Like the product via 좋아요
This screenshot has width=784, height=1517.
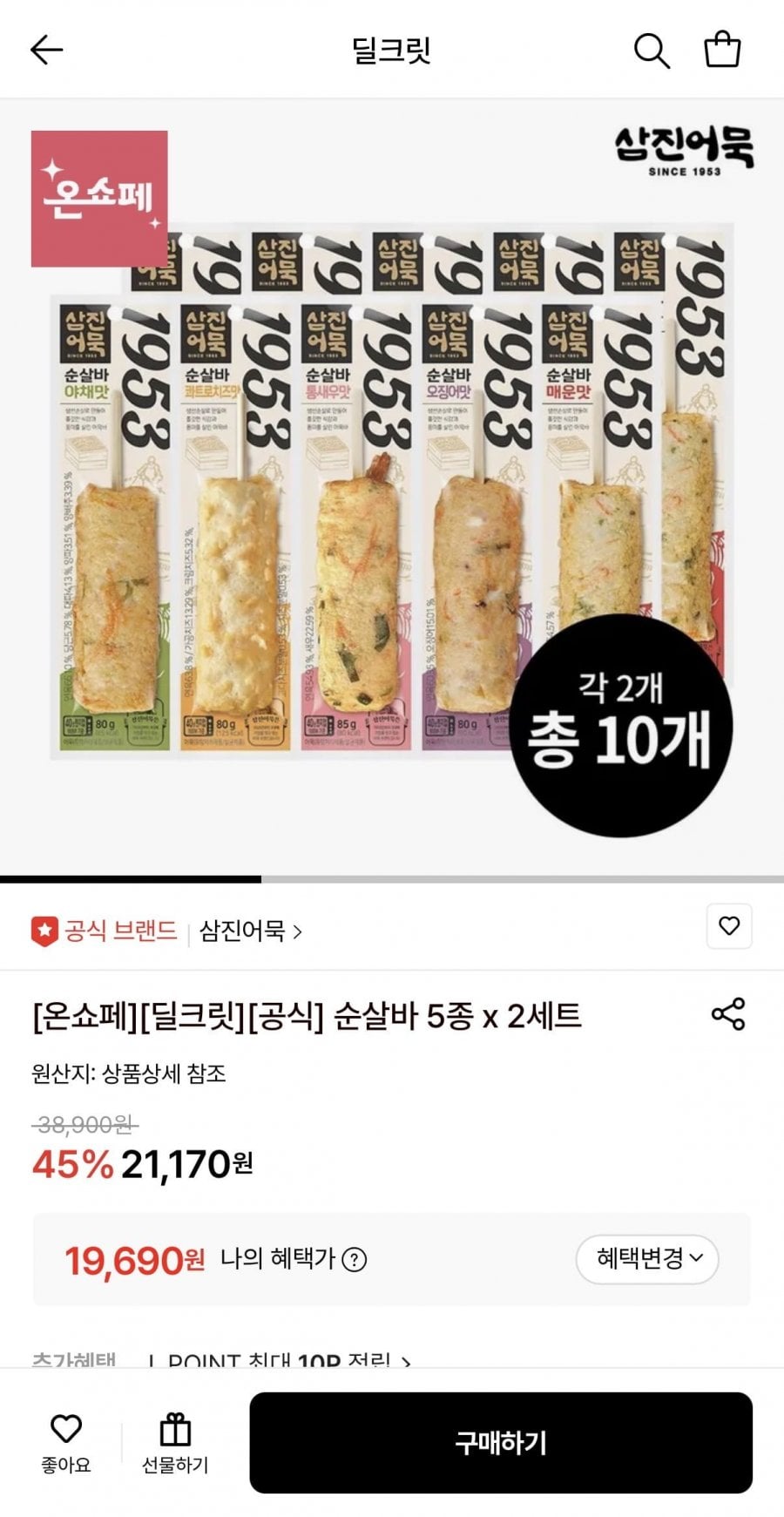point(66,1443)
